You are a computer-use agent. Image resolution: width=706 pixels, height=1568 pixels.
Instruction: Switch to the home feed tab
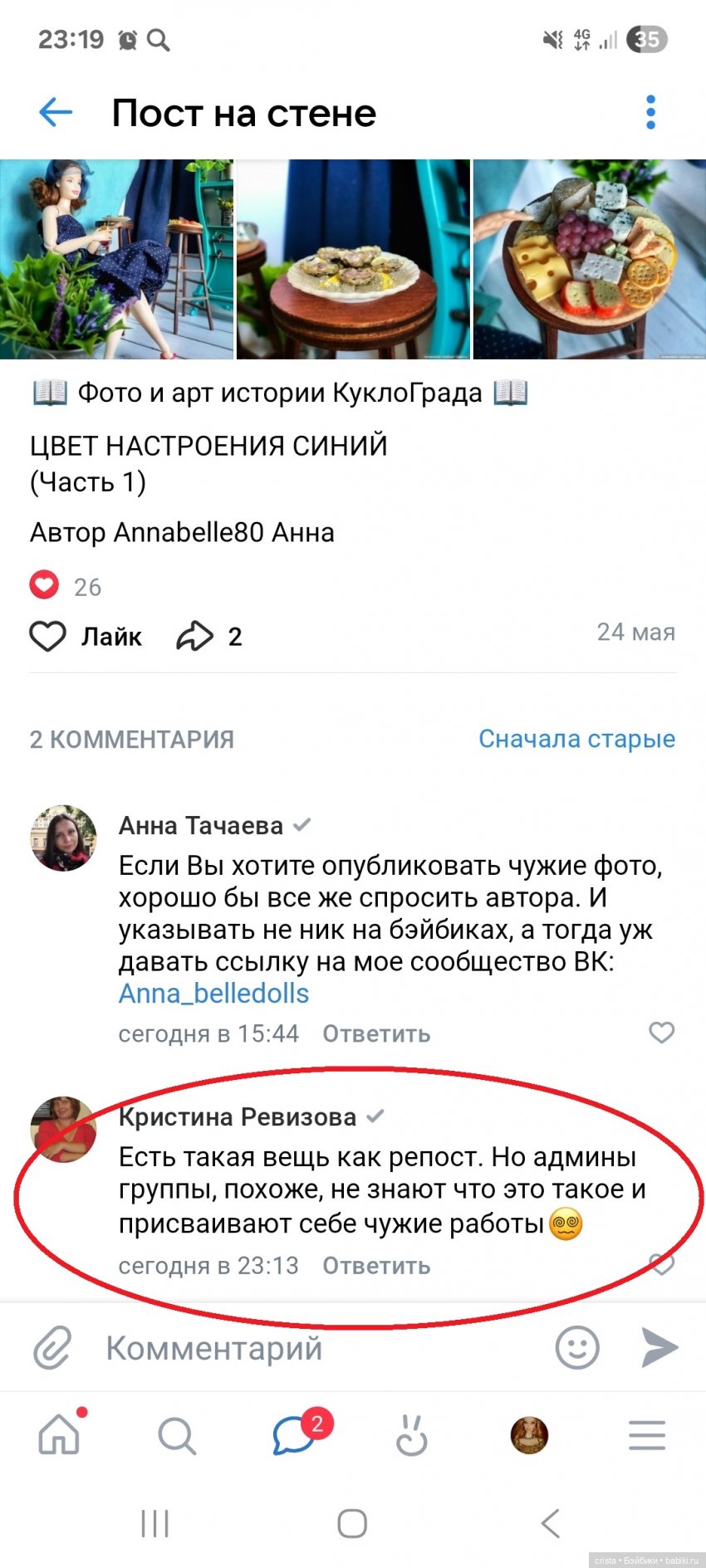[x=59, y=1435]
